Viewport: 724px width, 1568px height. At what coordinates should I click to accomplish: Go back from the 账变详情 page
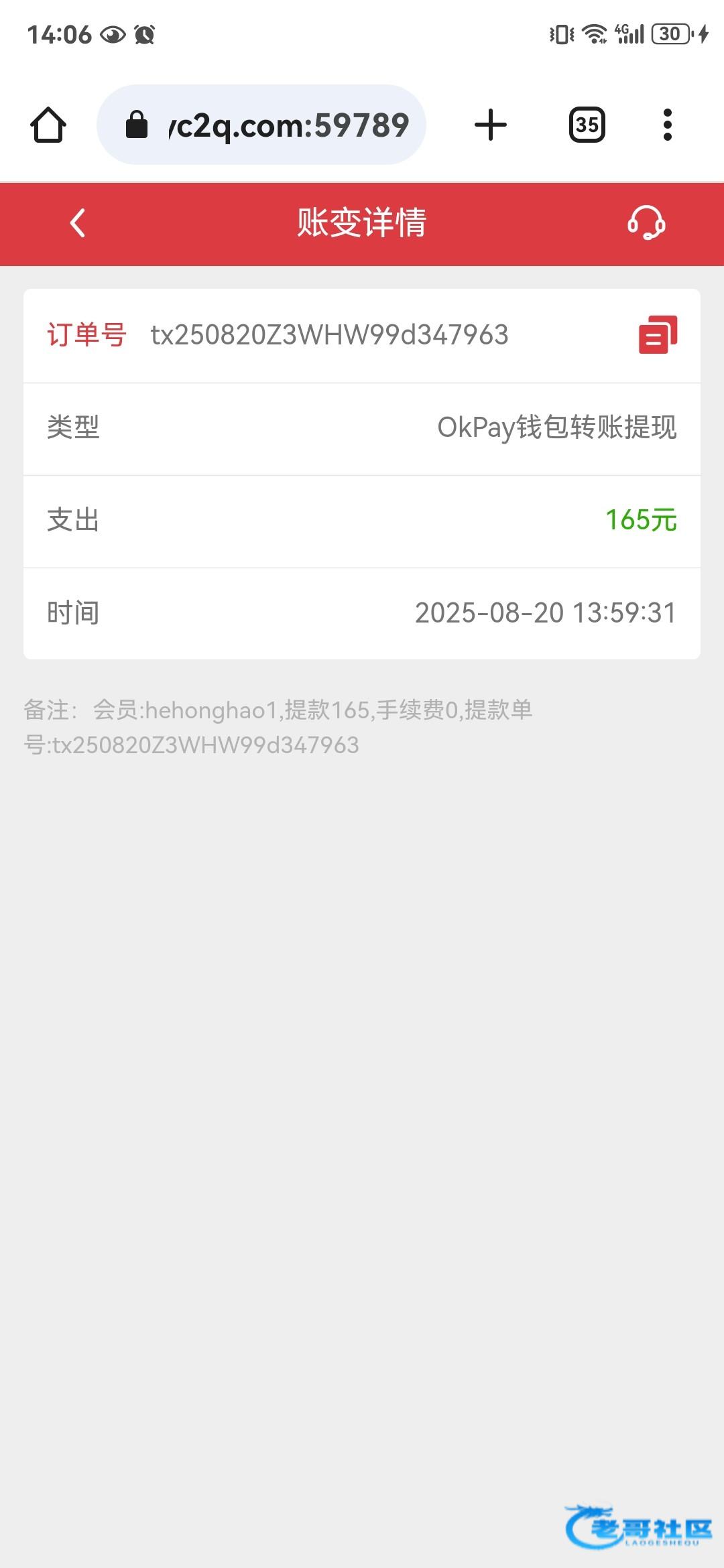(x=78, y=223)
